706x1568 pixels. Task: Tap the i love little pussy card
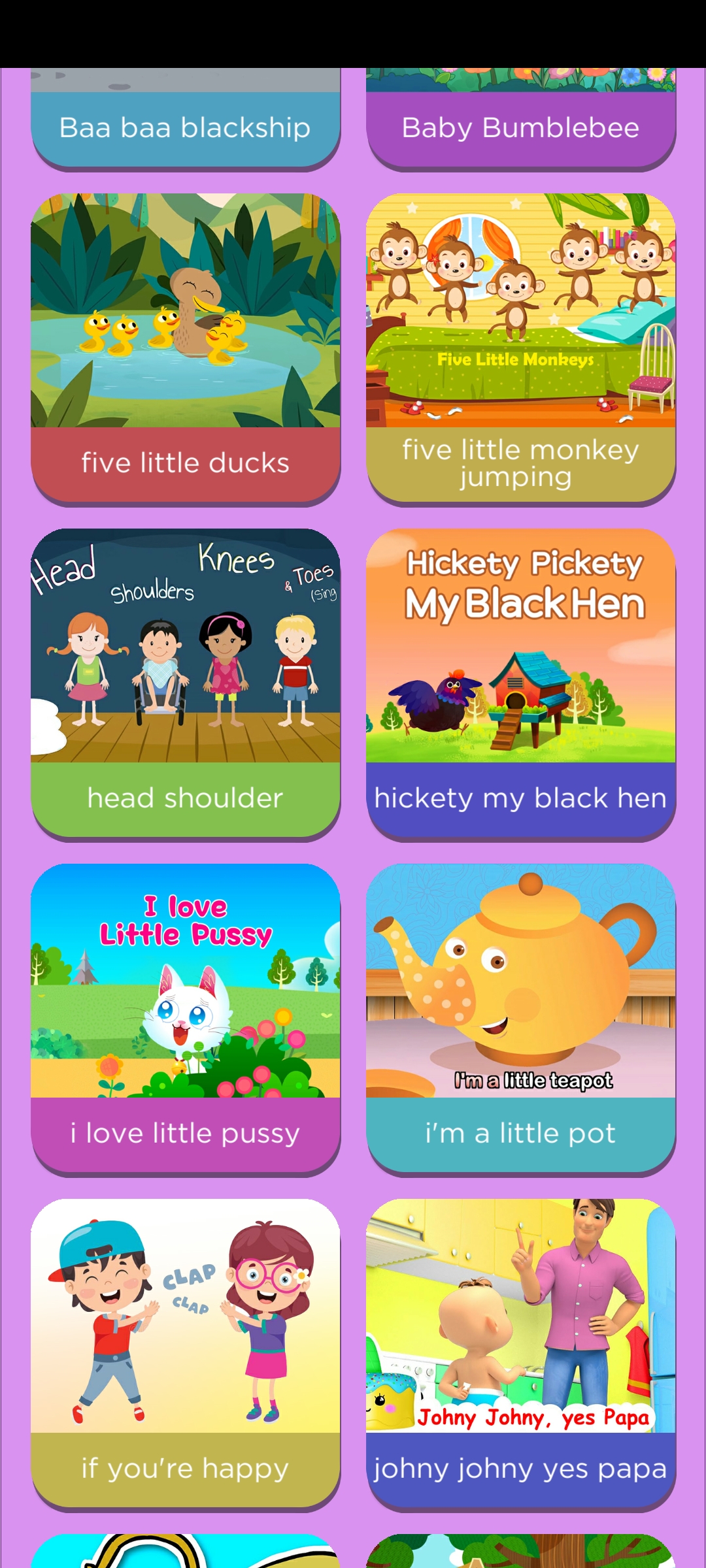tap(186, 1020)
